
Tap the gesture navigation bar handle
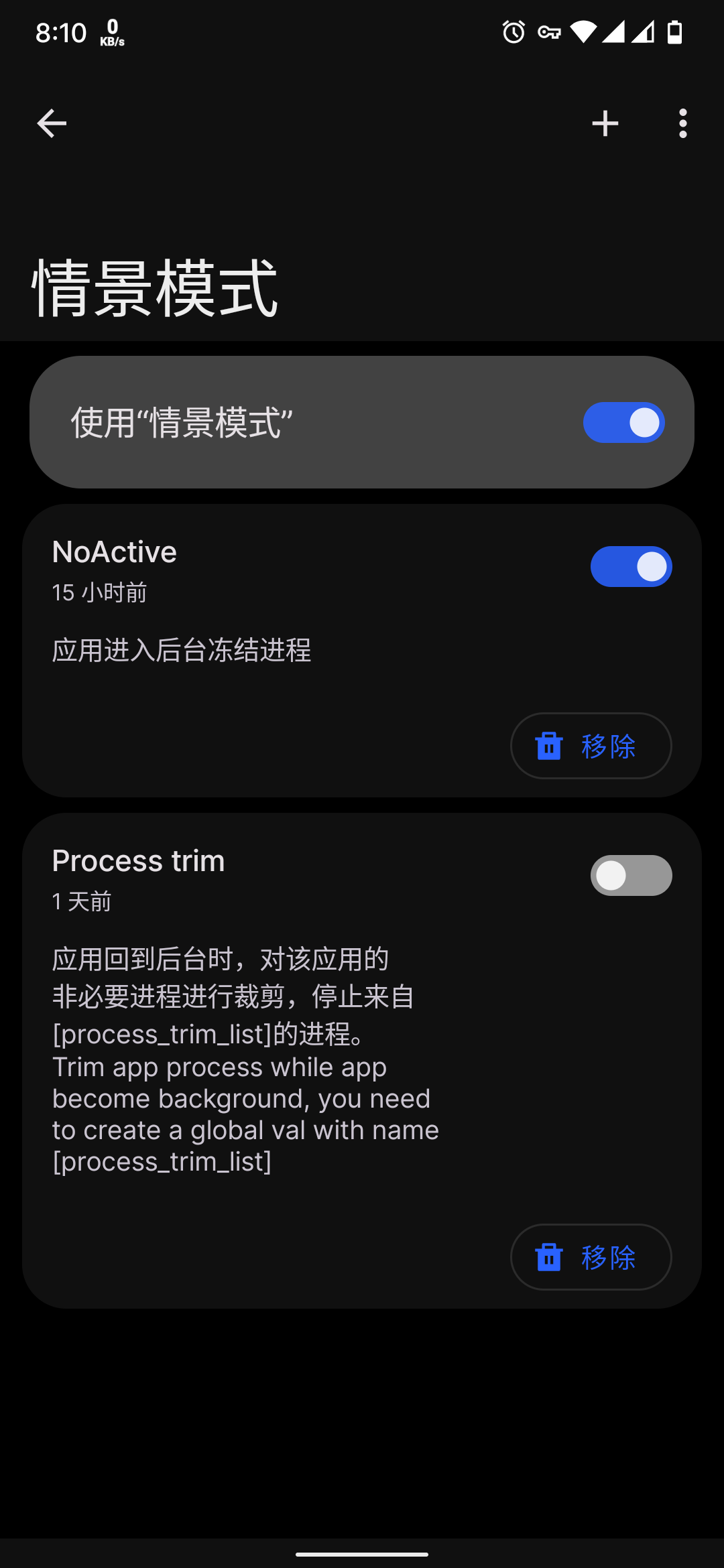click(362, 1553)
